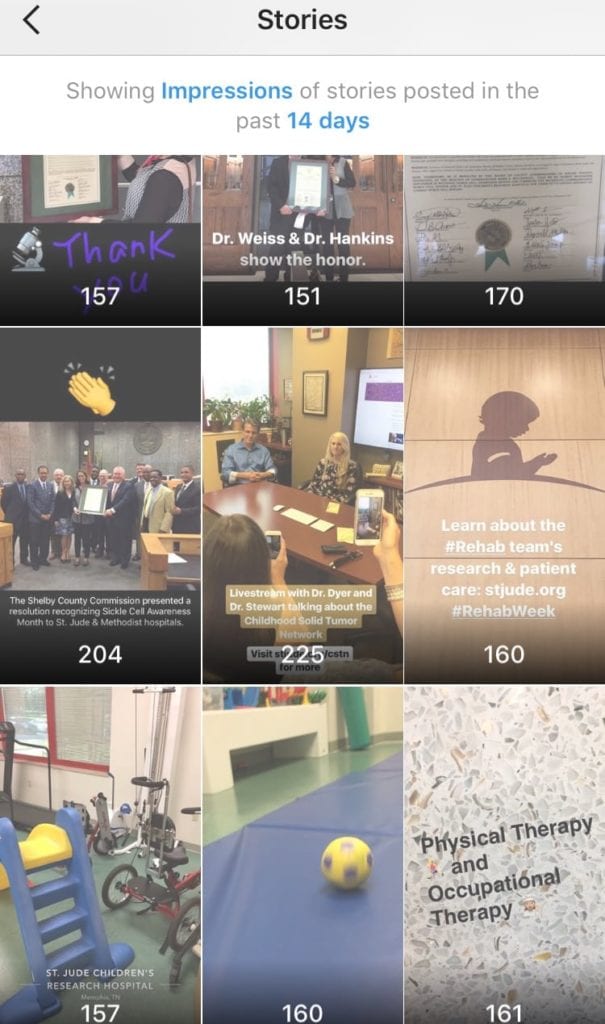The height and width of the screenshot is (1024, 605).
Task: Open the Dr. Weiss & Dr. Hankins story
Action: point(302,240)
